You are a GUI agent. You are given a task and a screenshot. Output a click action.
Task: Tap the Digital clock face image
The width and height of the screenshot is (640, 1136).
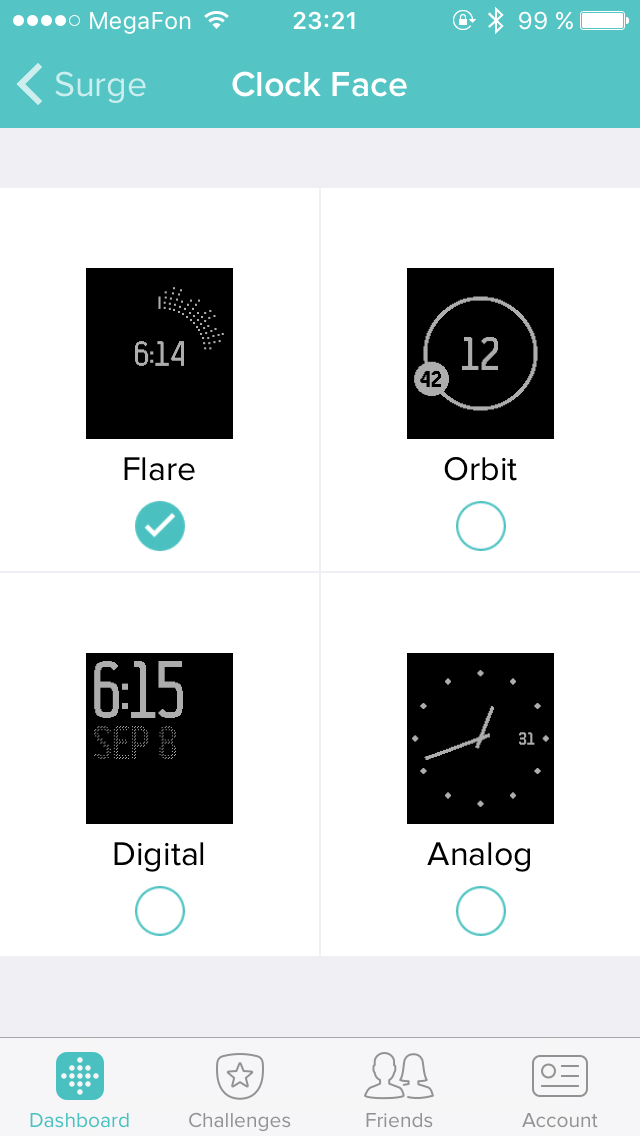[159, 738]
